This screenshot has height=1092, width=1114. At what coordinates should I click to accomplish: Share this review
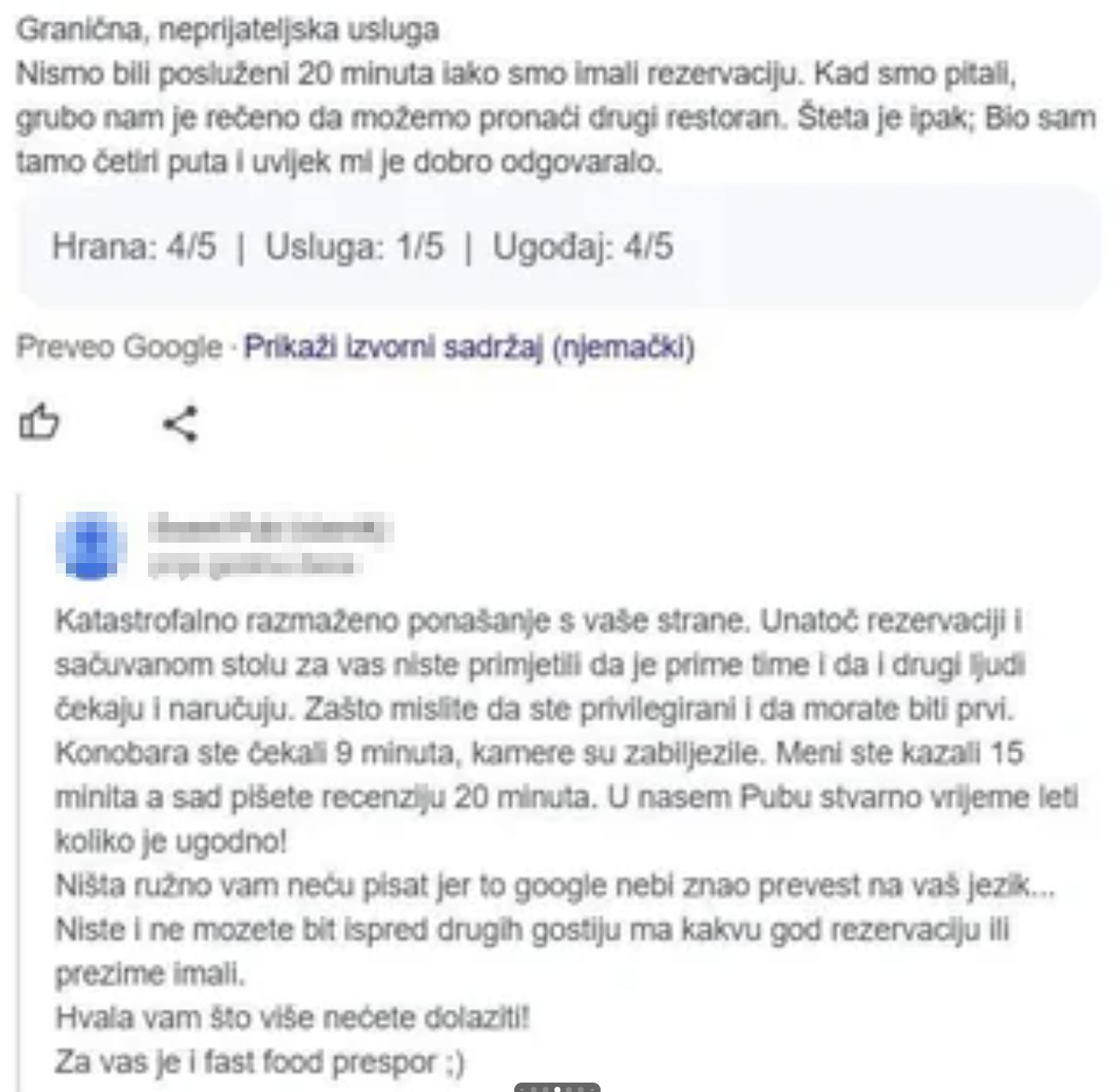tap(181, 424)
